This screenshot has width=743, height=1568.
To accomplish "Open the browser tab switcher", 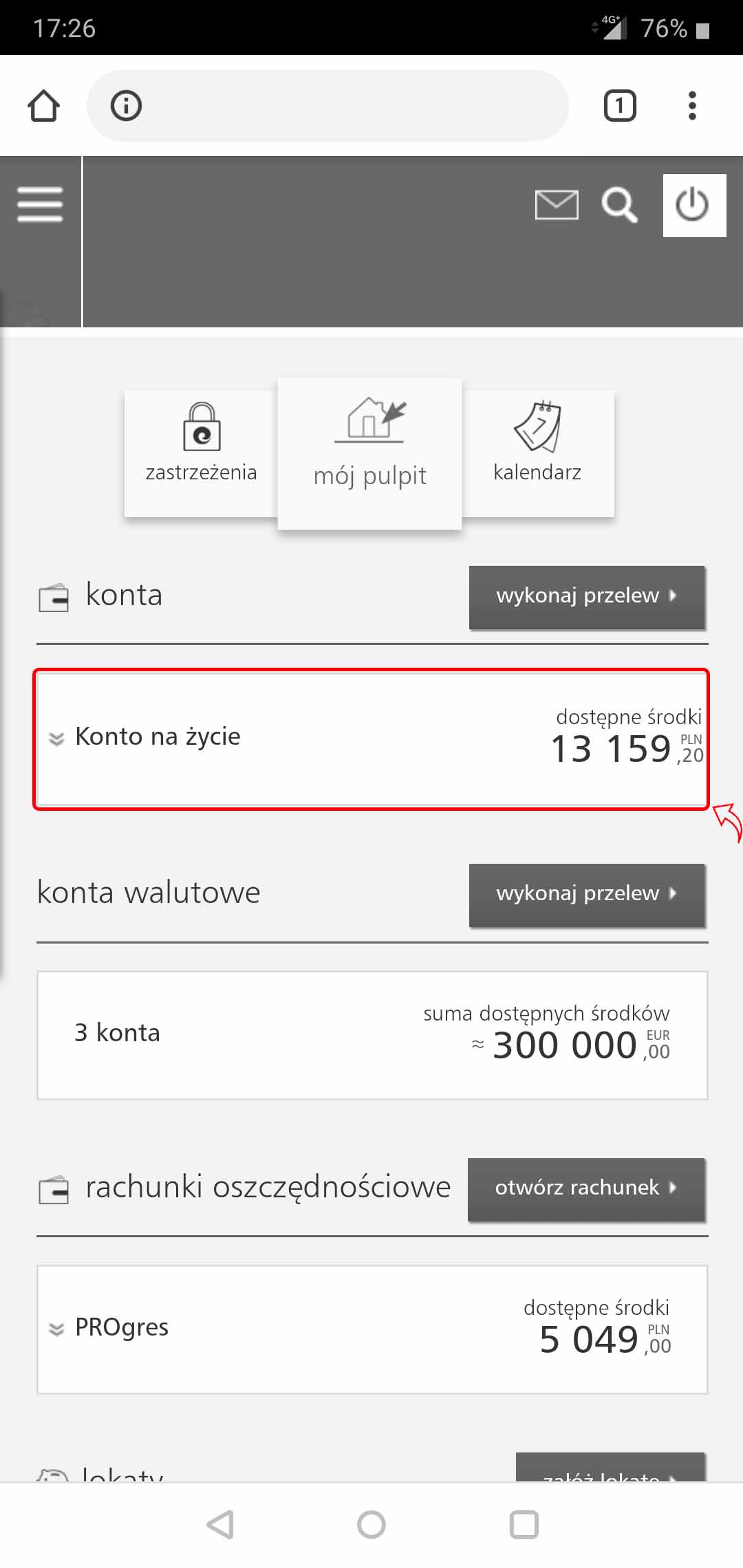I will point(619,106).
